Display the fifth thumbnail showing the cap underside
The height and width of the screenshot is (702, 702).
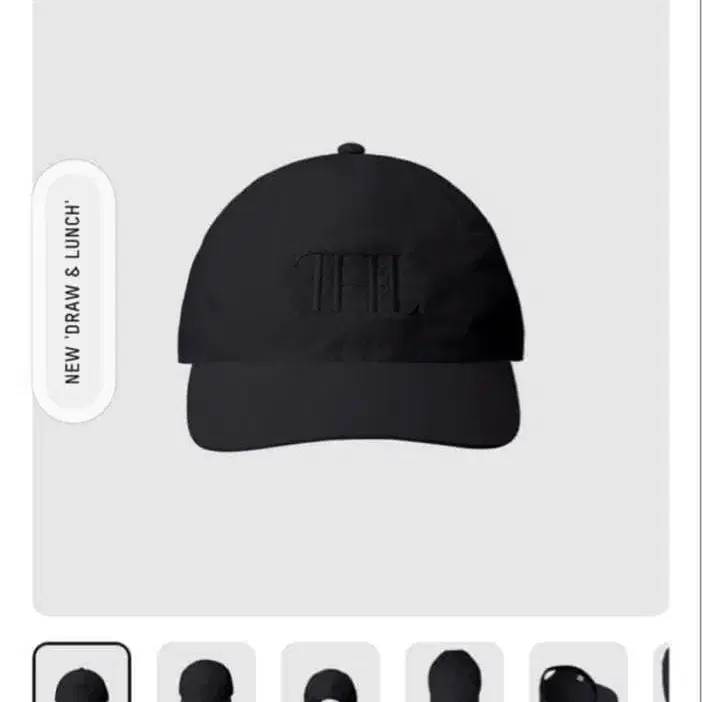578,673
